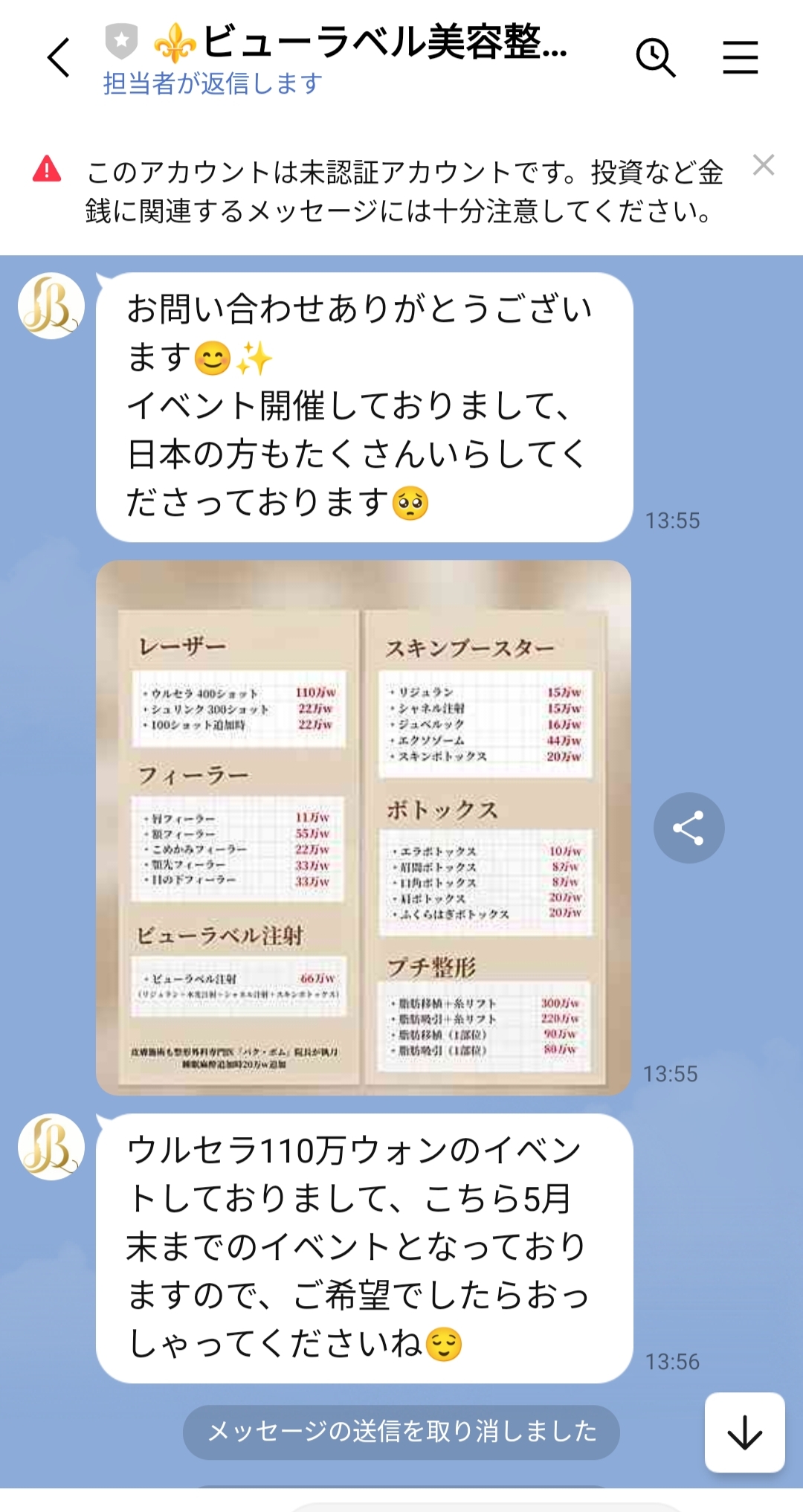Share the price list image
The height and width of the screenshot is (1512, 803).
(x=688, y=828)
